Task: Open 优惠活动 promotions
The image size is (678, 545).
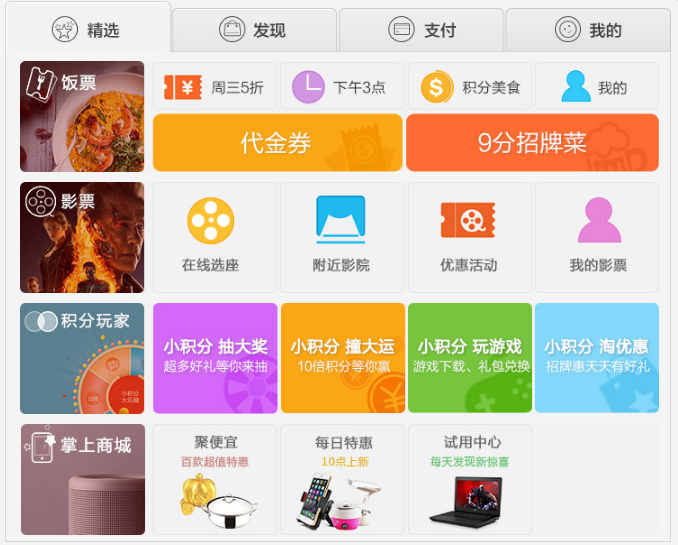Action: coord(470,237)
